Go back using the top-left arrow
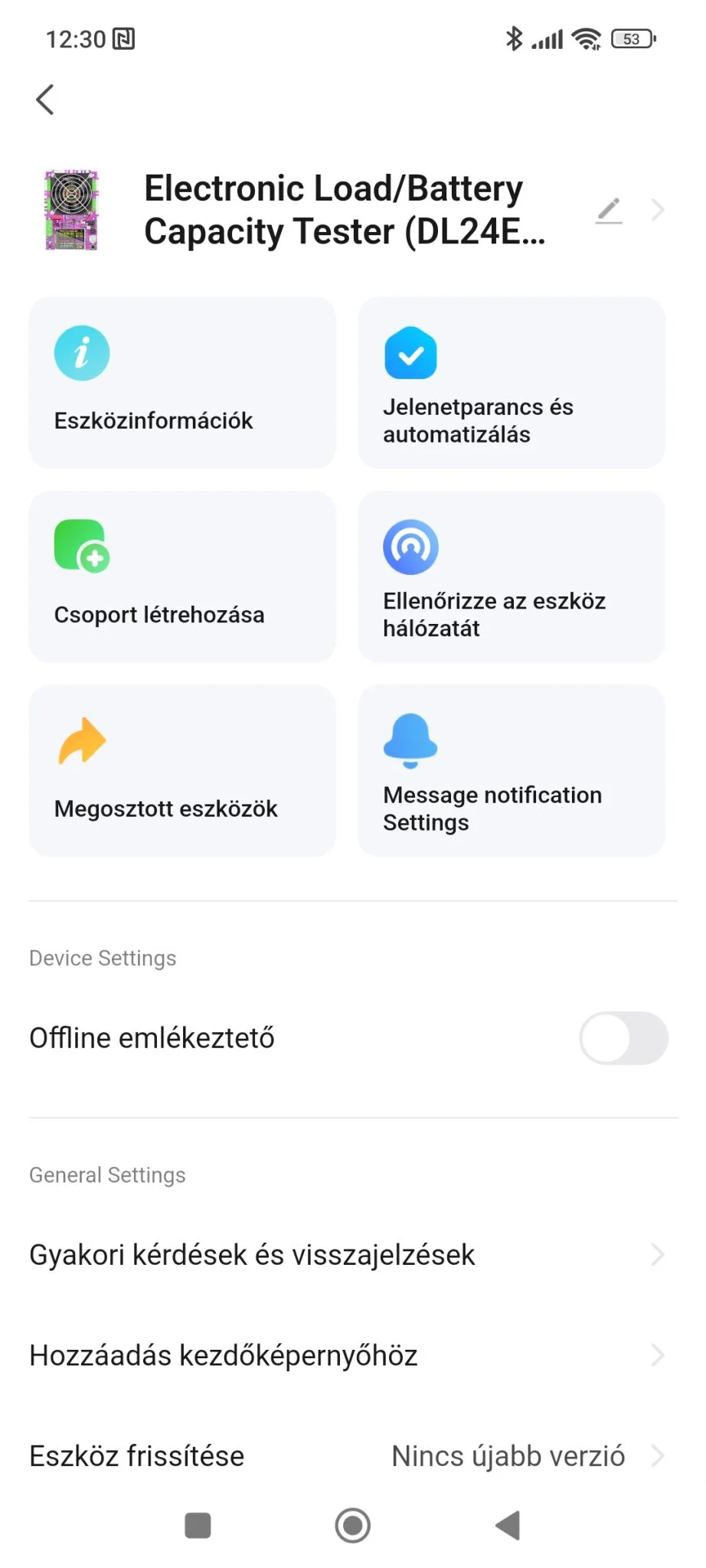This screenshot has width=706, height=1568. pyautogui.click(x=45, y=100)
